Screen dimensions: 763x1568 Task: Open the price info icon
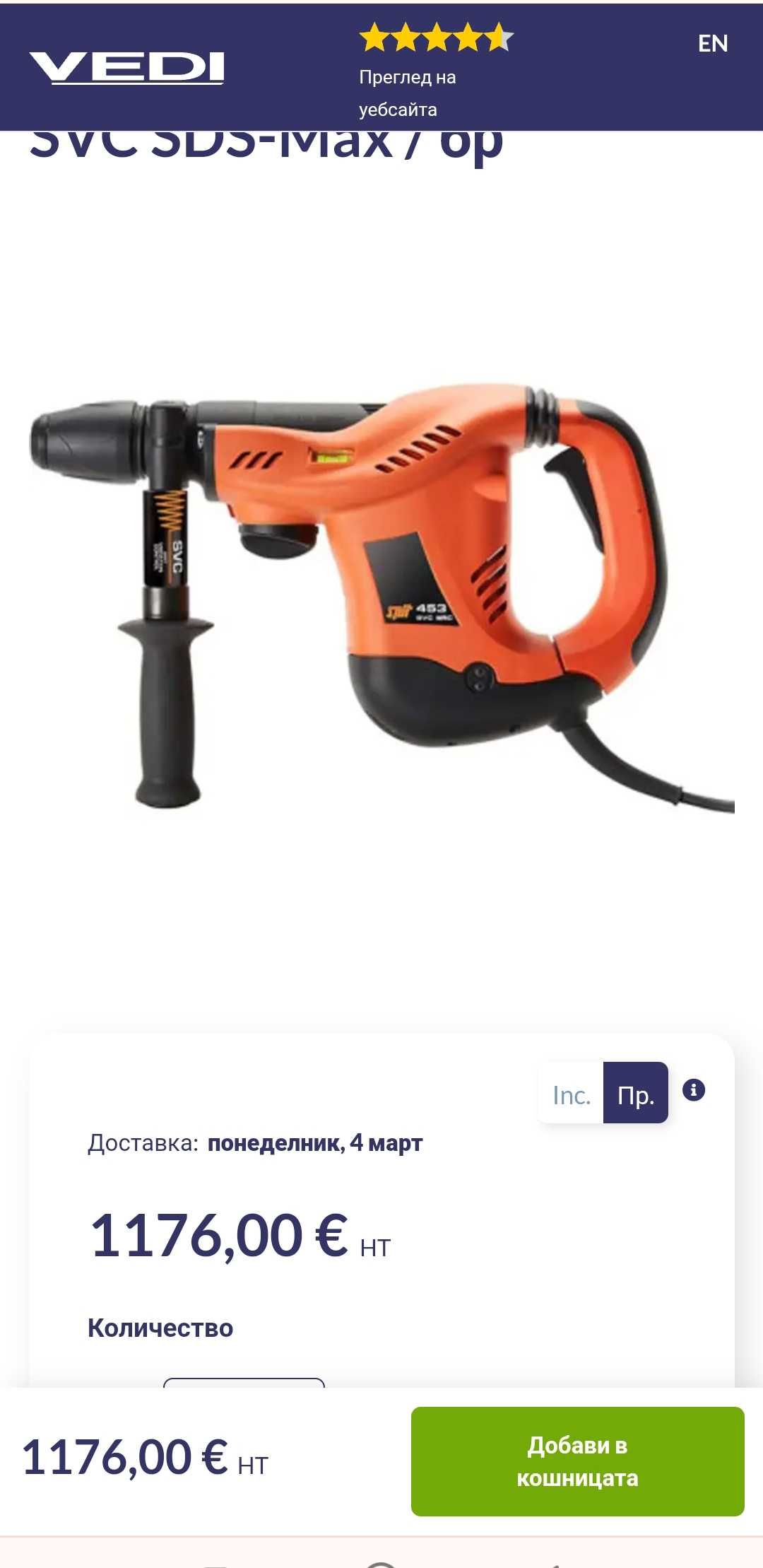pyautogui.click(x=693, y=1090)
